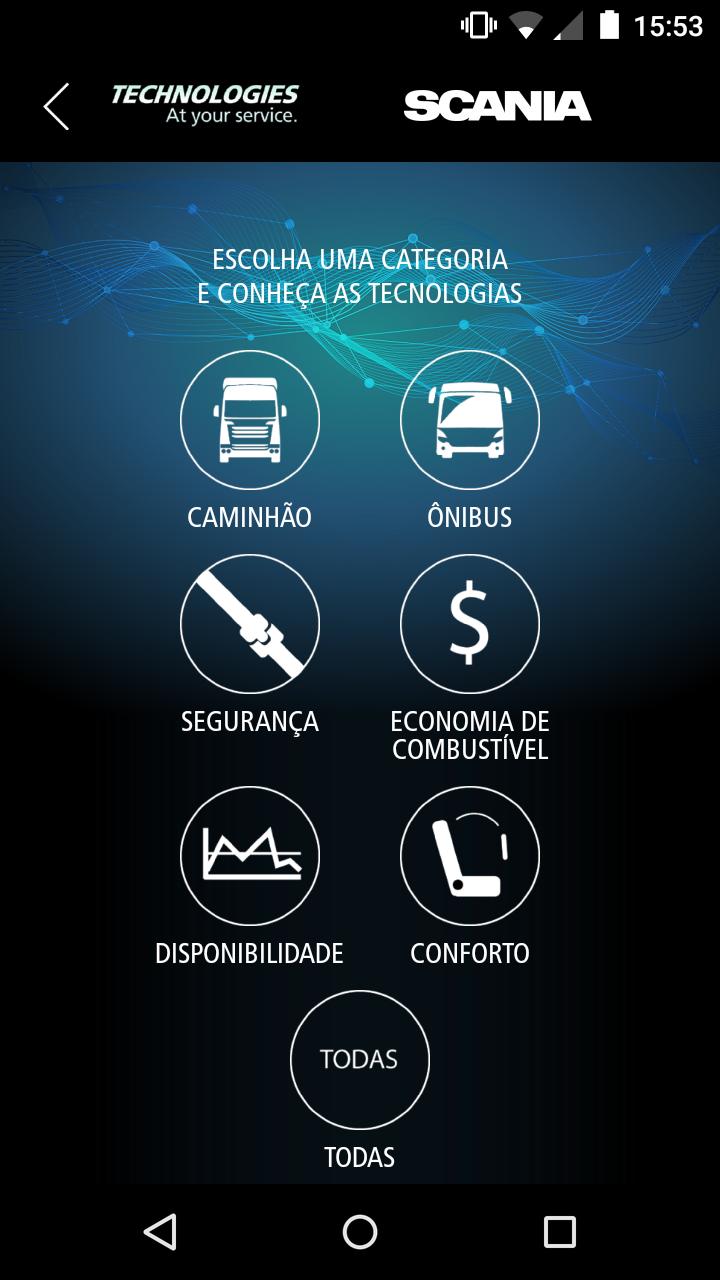This screenshot has height=1280, width=720.
Task: Tap the Conforto text label
Action: (469, 954)
